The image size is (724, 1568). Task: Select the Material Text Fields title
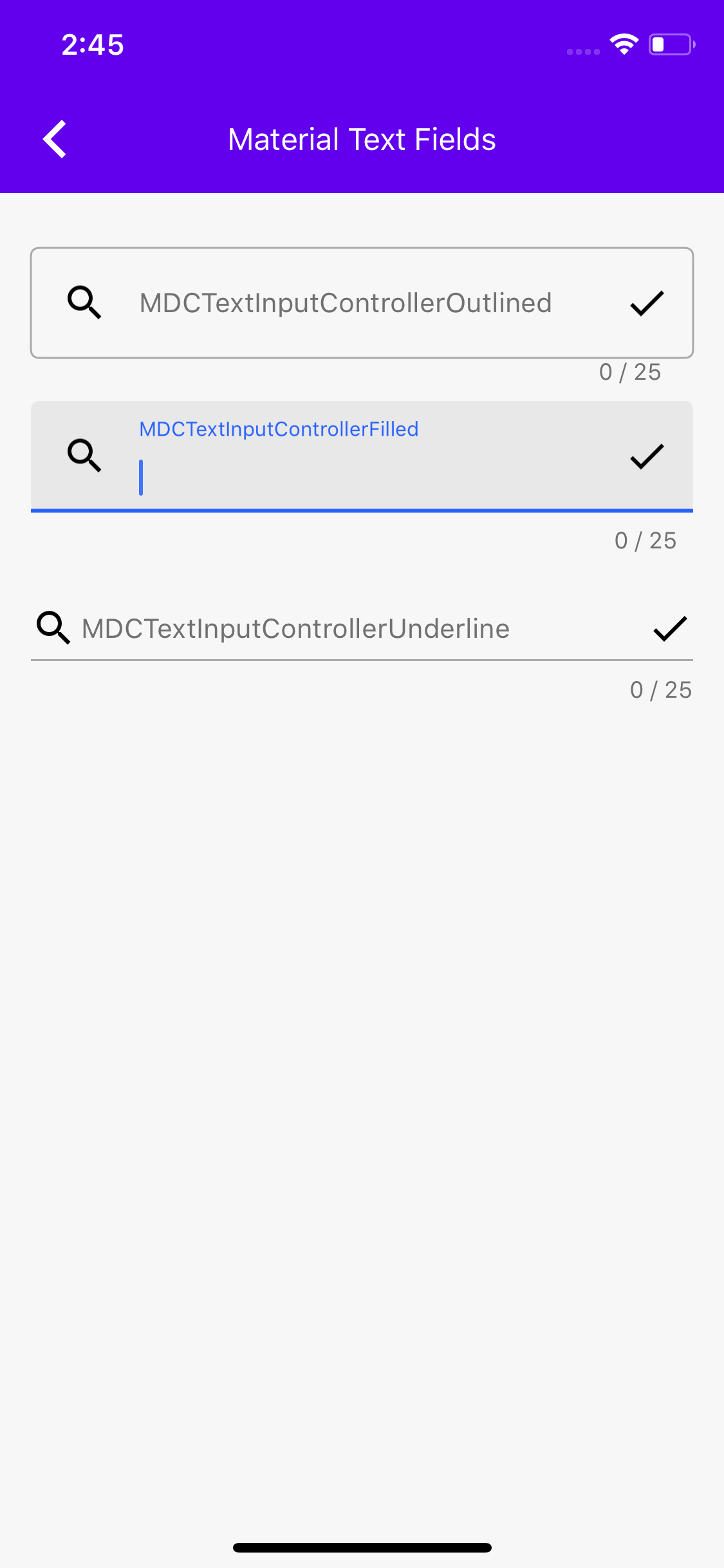pos(362,138)
